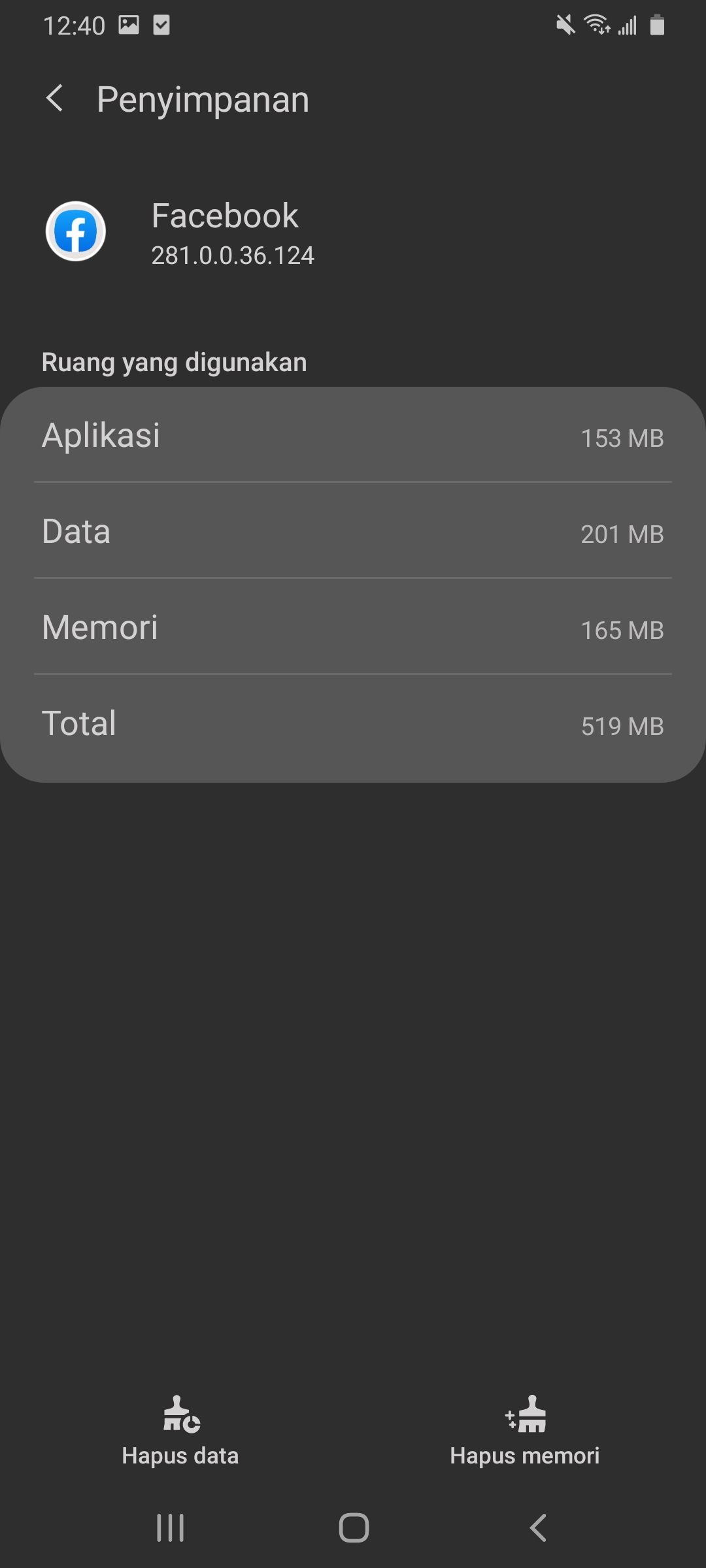Tap the back arrow beside Penyimpanan
Screen dimensions: 706x1568
(x=55, y=99)
